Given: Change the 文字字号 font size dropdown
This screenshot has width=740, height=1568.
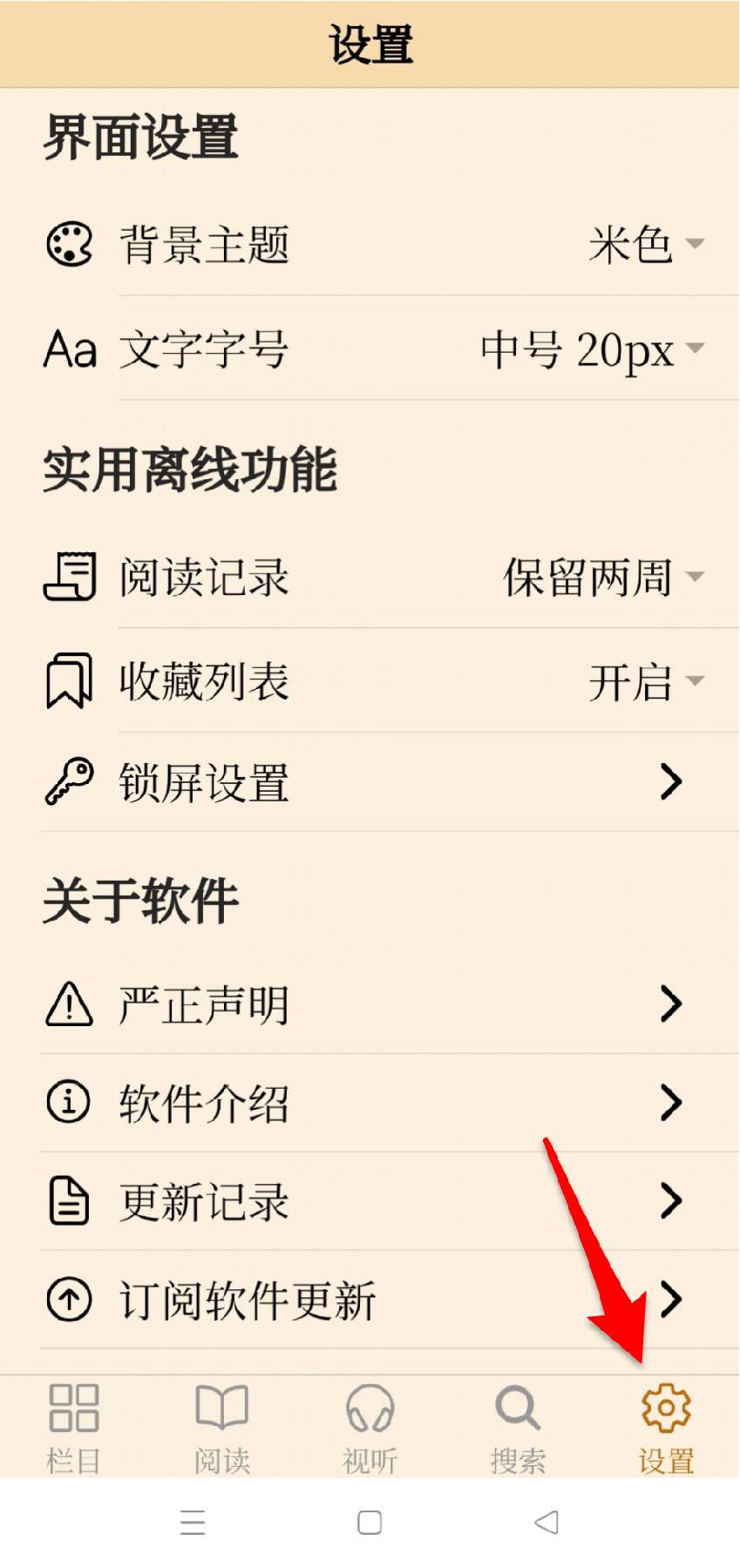Looking at the screenshot, I should [591, 349].
